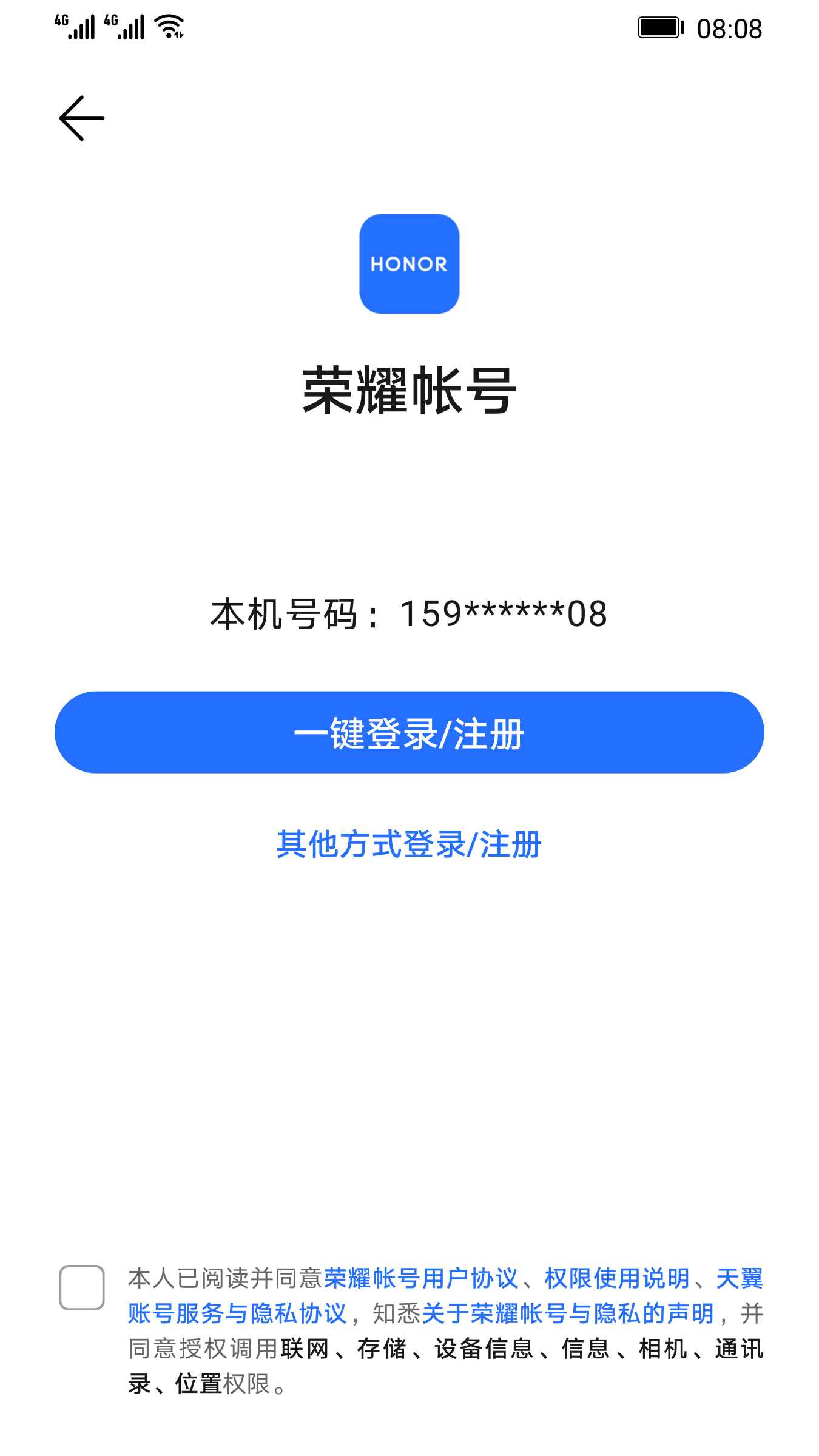Click the second 4G signal icon

tap(124, 25)
